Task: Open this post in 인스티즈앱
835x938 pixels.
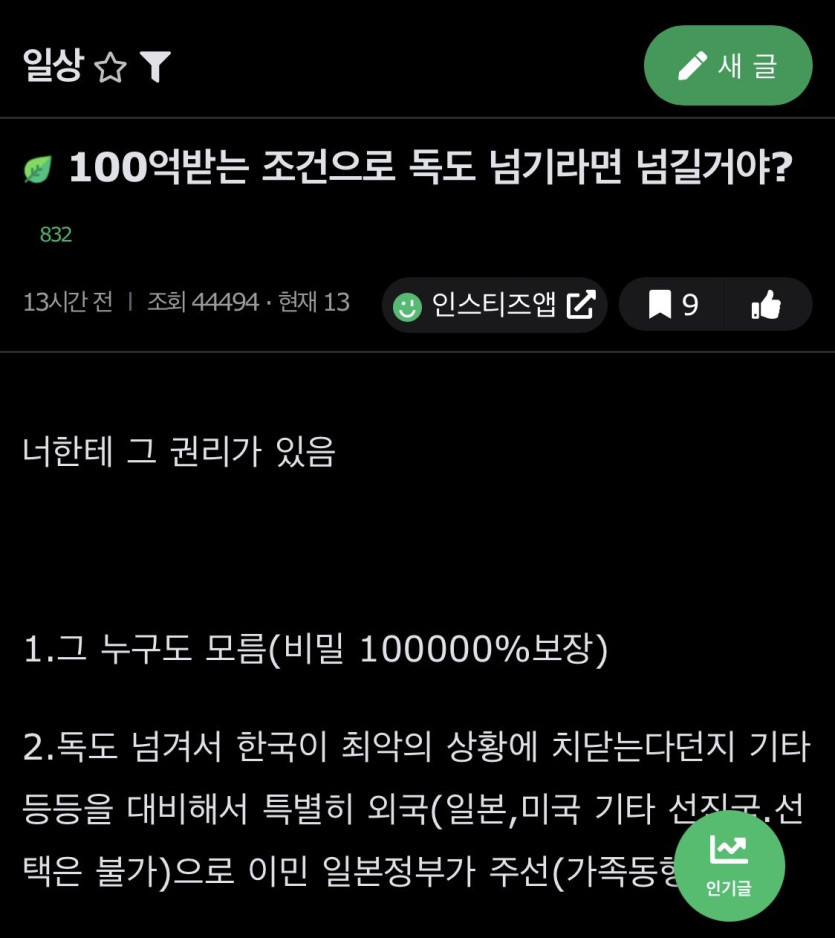Action: [495, 305]
